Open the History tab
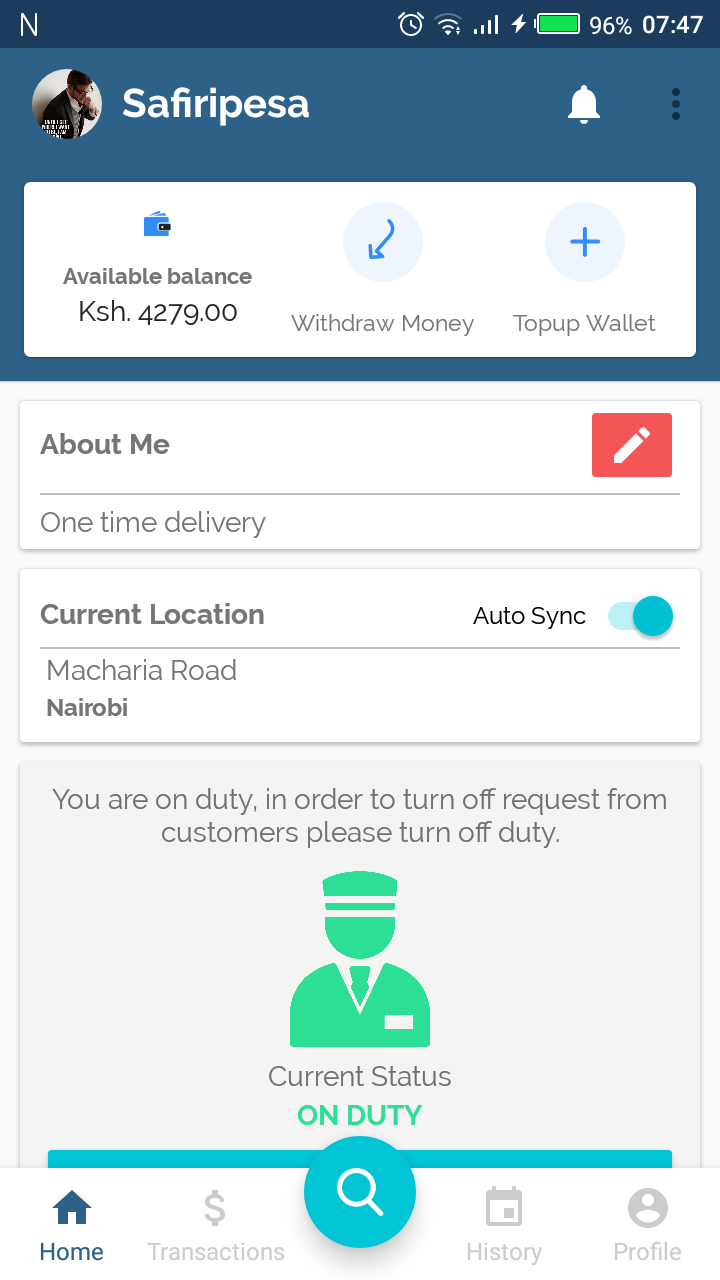Image resolution: width=720 pixels, height=1280 pixels. (x=504, y=1226)
